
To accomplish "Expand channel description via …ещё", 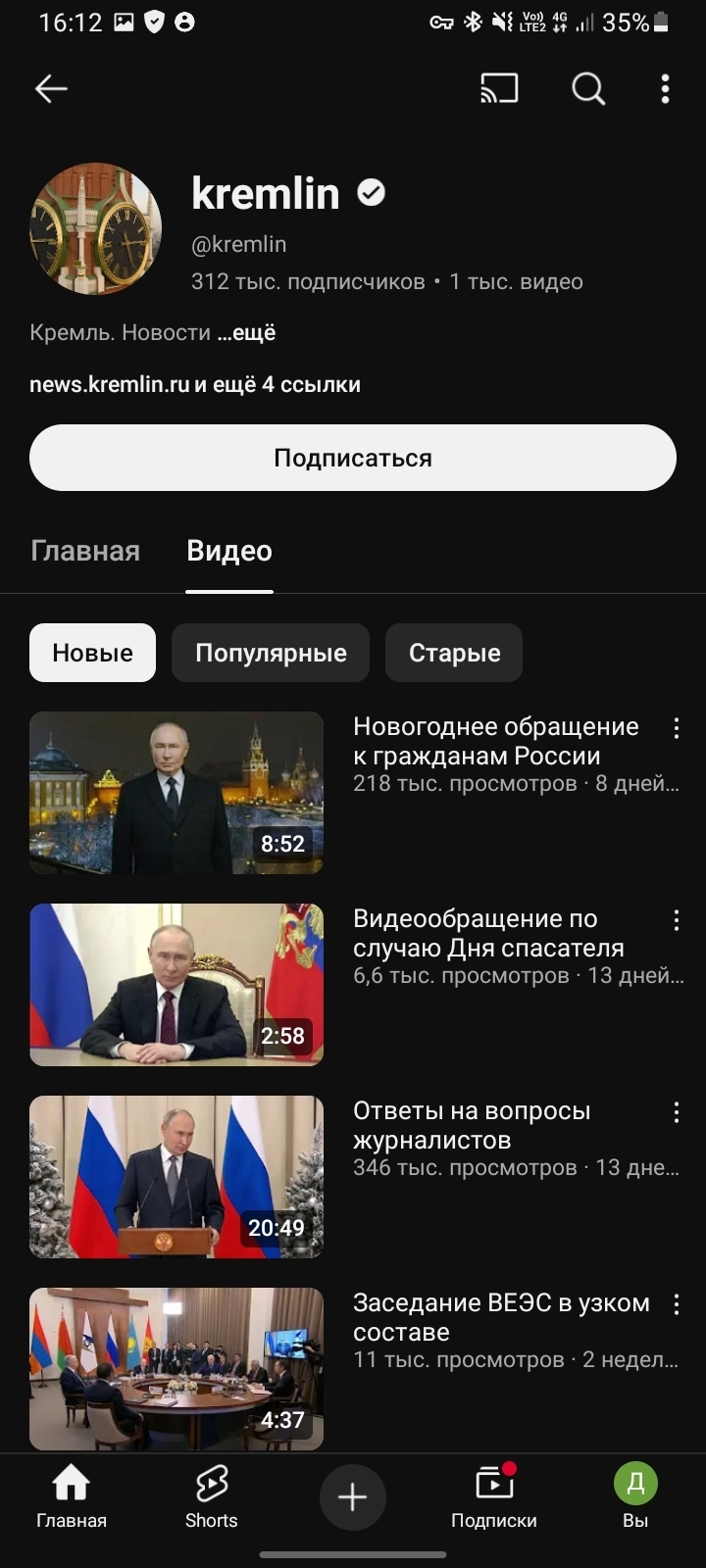I will point(246,333).
